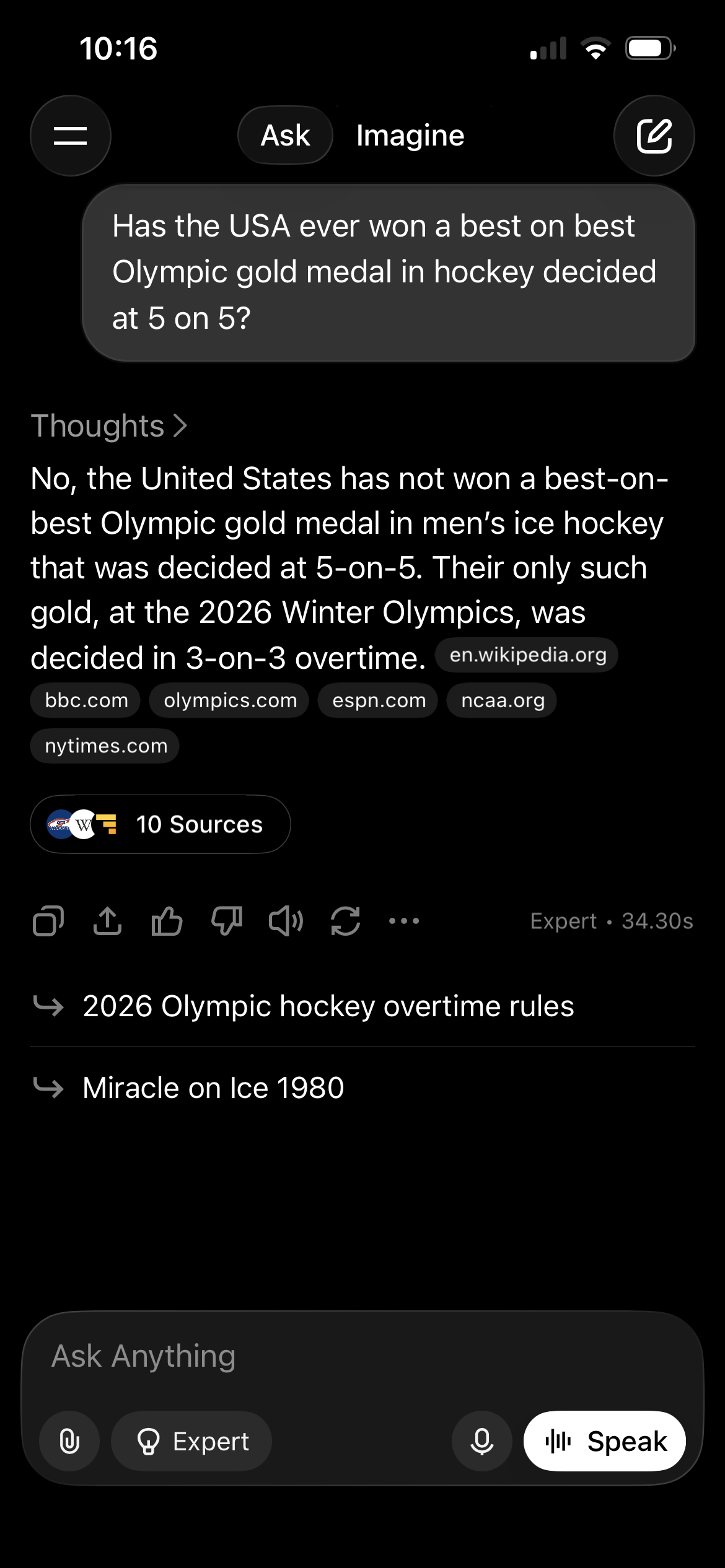Start voice mode with Speak

pyautogui.click(x=604, y=1441)
